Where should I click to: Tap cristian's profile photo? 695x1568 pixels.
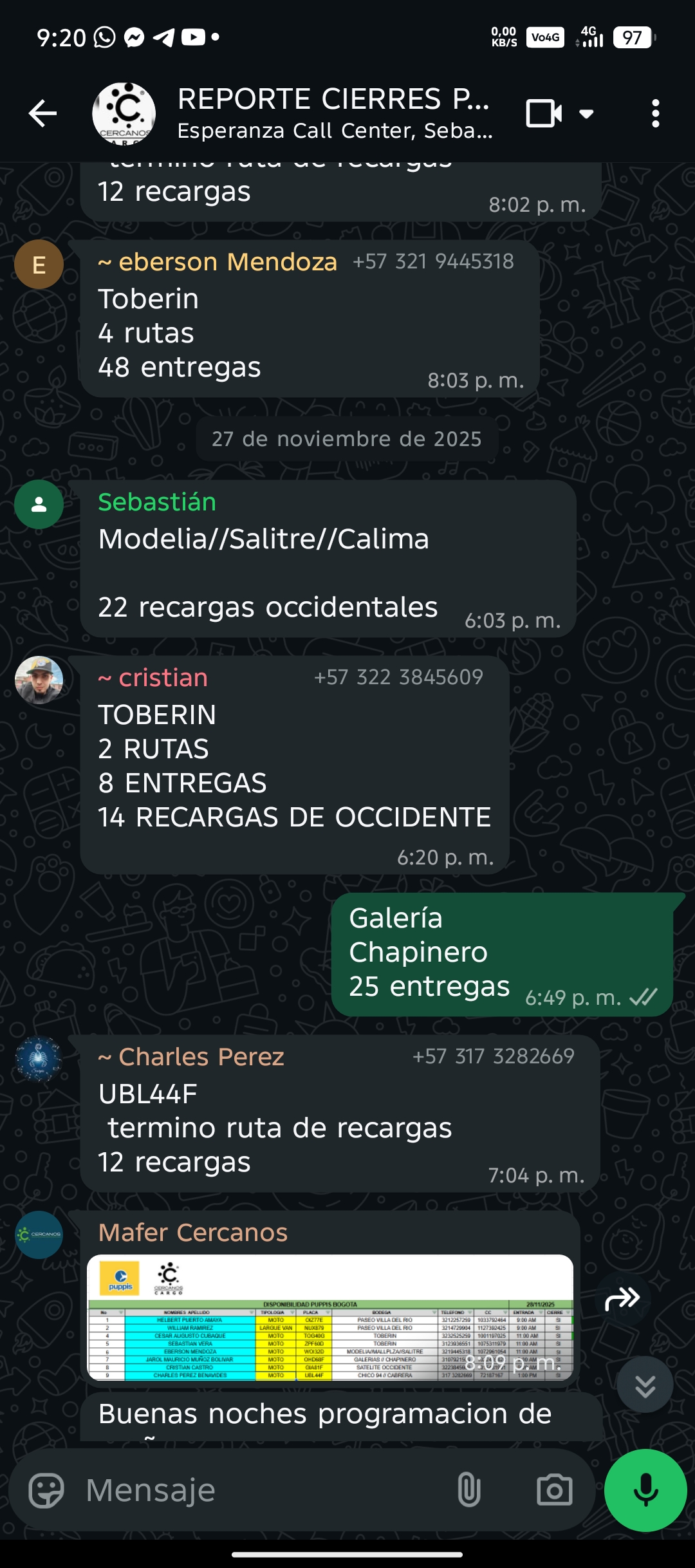39,680
